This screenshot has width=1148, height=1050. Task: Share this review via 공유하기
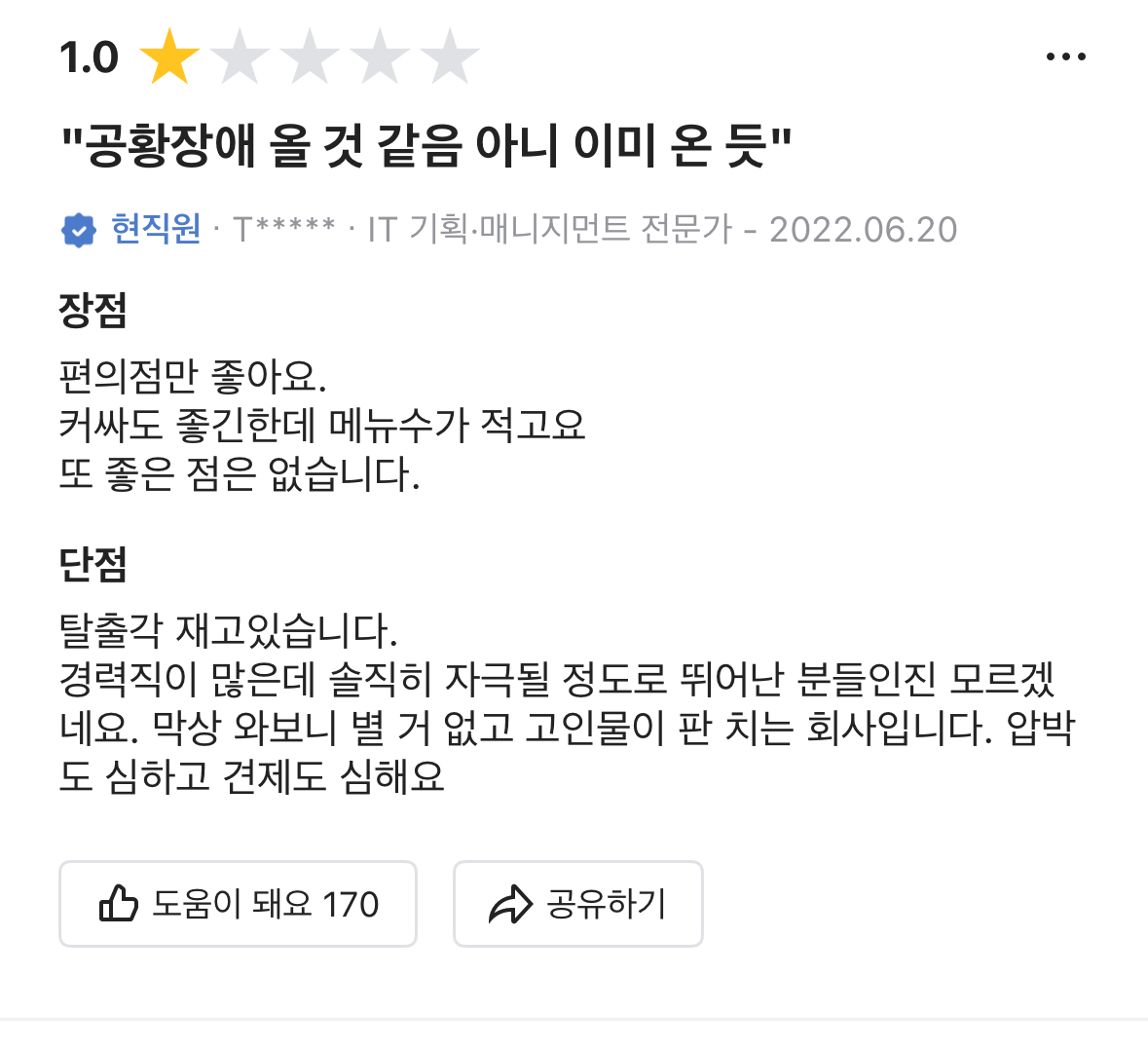[x=577, y=904]
